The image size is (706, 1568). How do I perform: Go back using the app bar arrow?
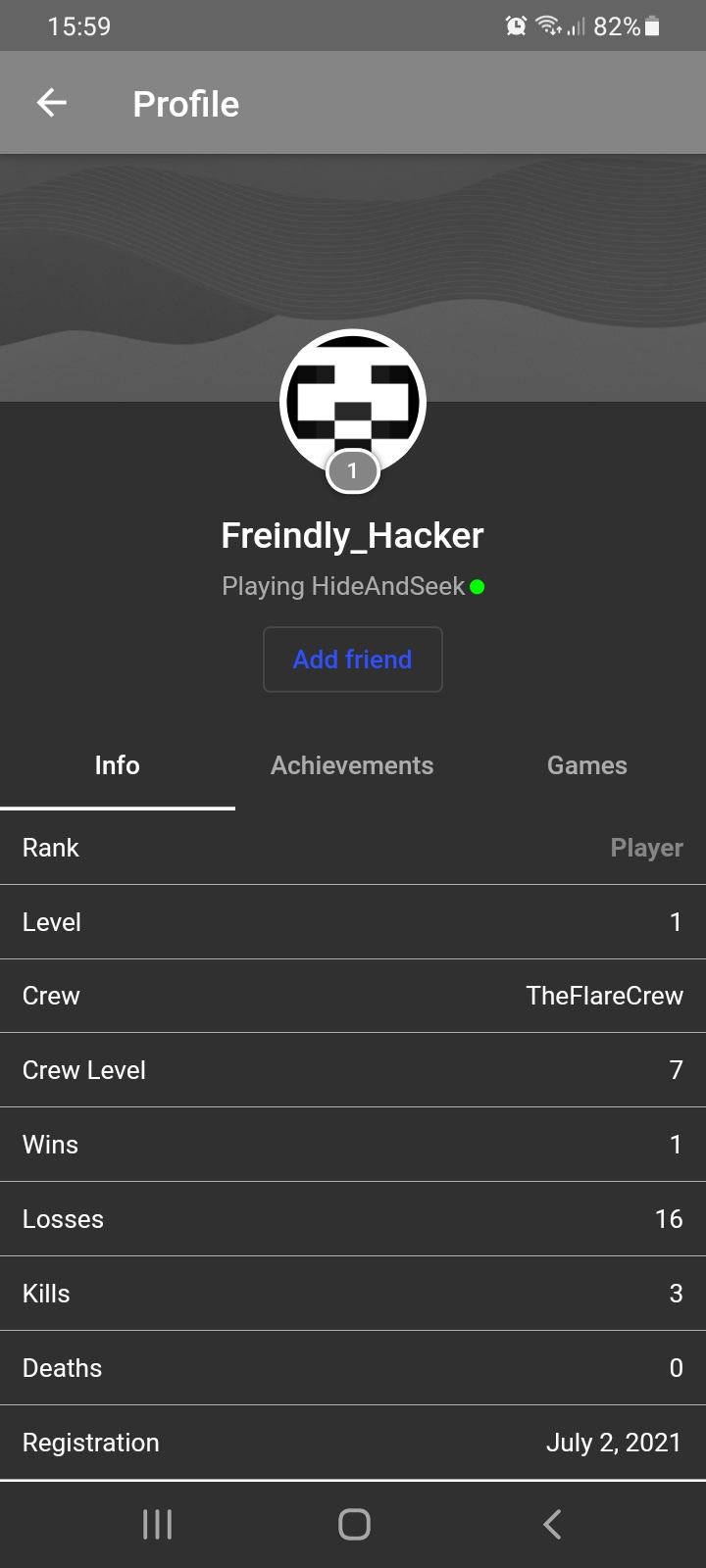pyautogui.click(x=52, y=103)
